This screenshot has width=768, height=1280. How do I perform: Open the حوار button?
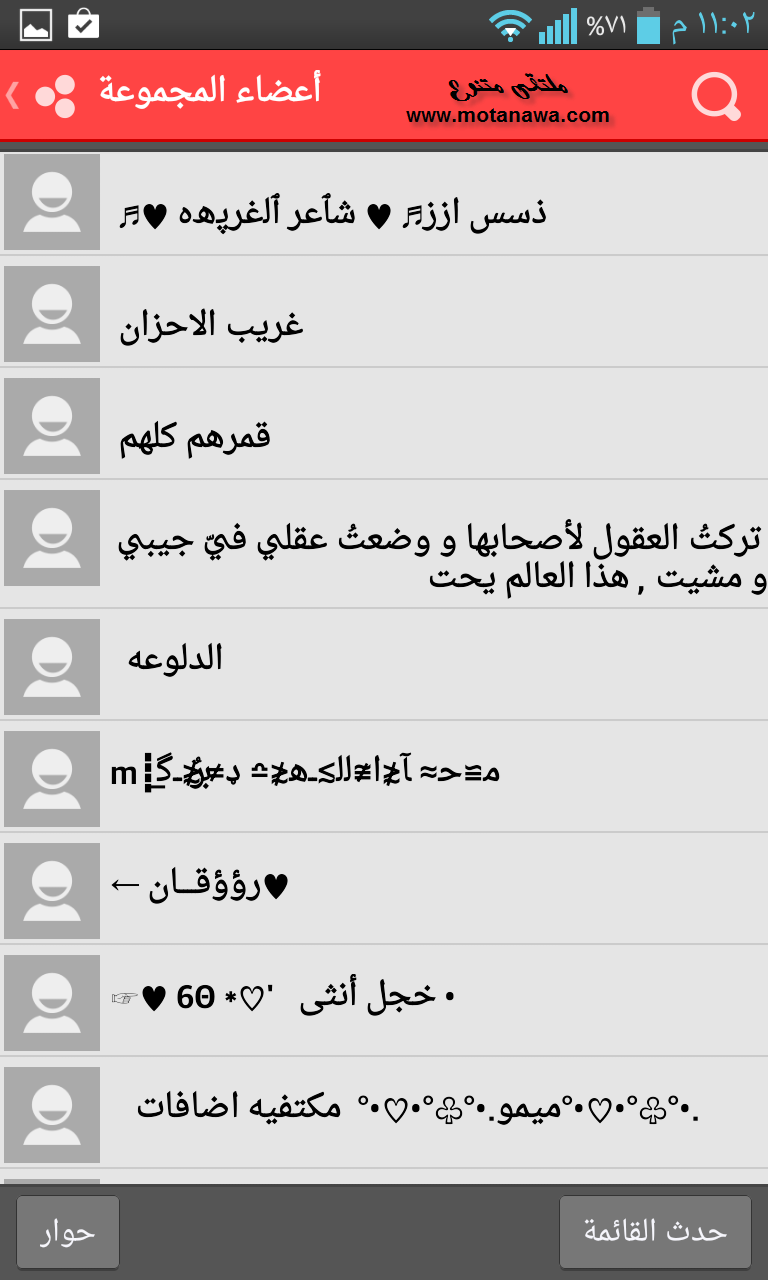(x=68, y=1232)
